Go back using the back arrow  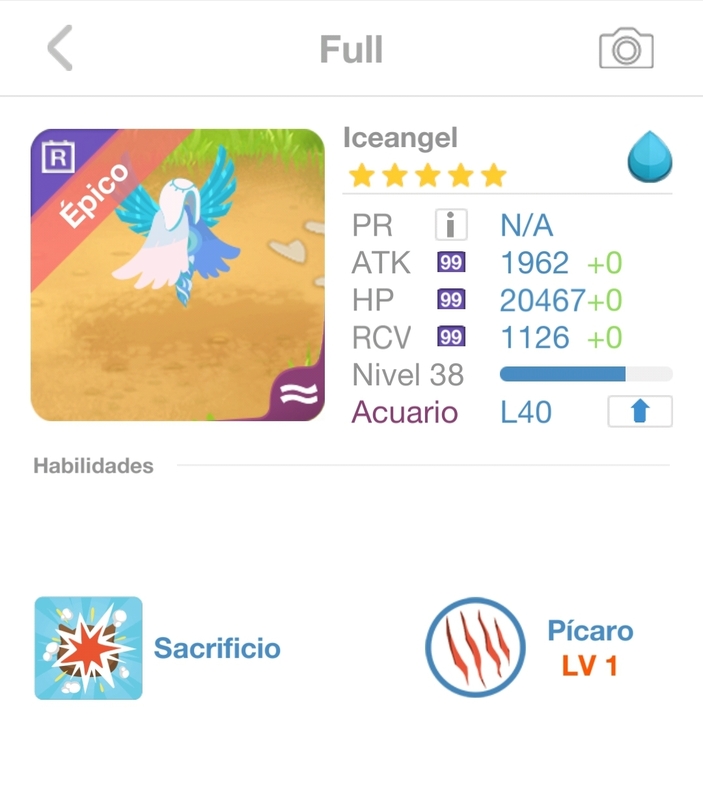[x=60, y=48]
